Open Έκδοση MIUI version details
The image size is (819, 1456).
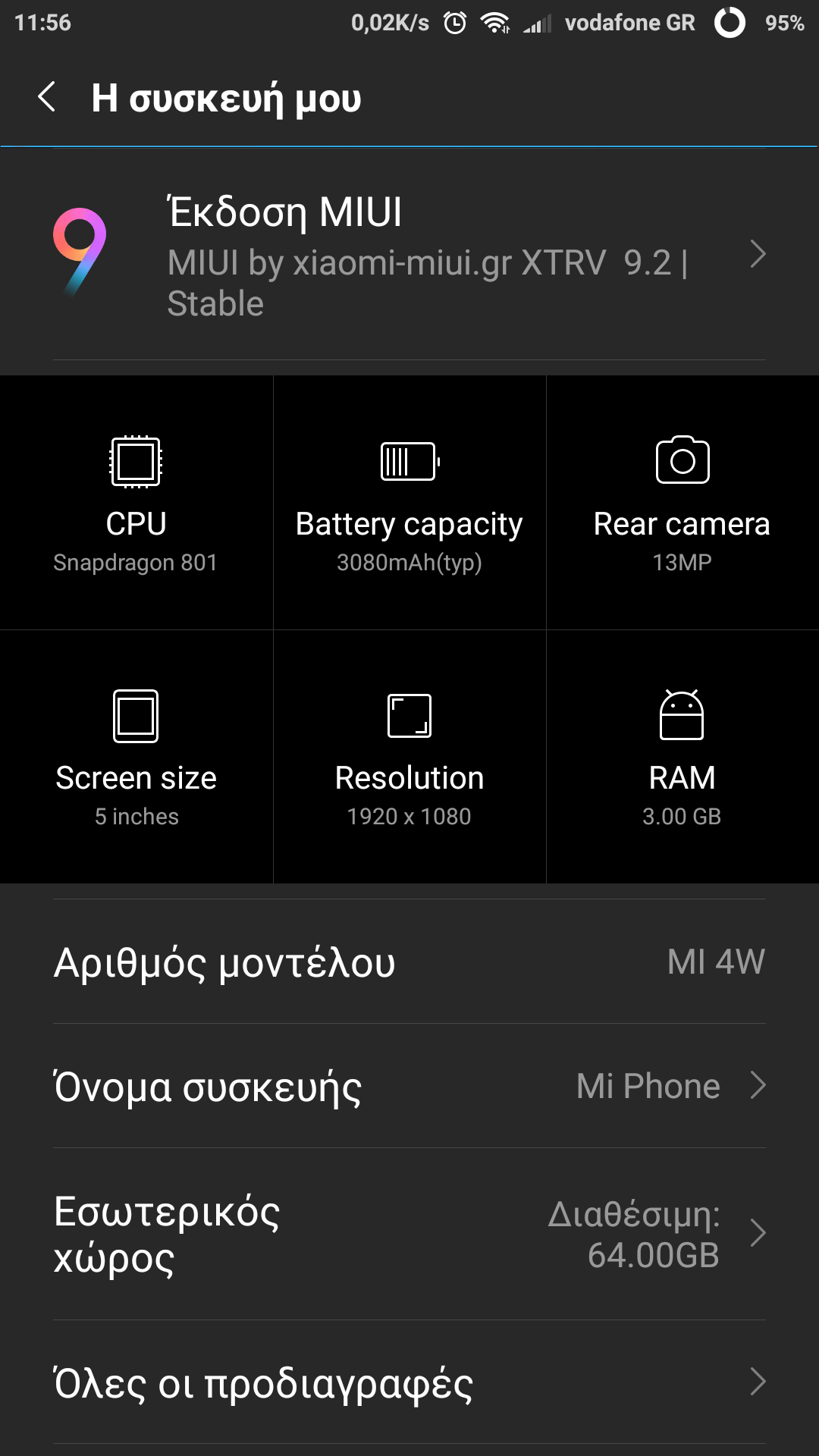pyautogui.click(x=409, y=256)
